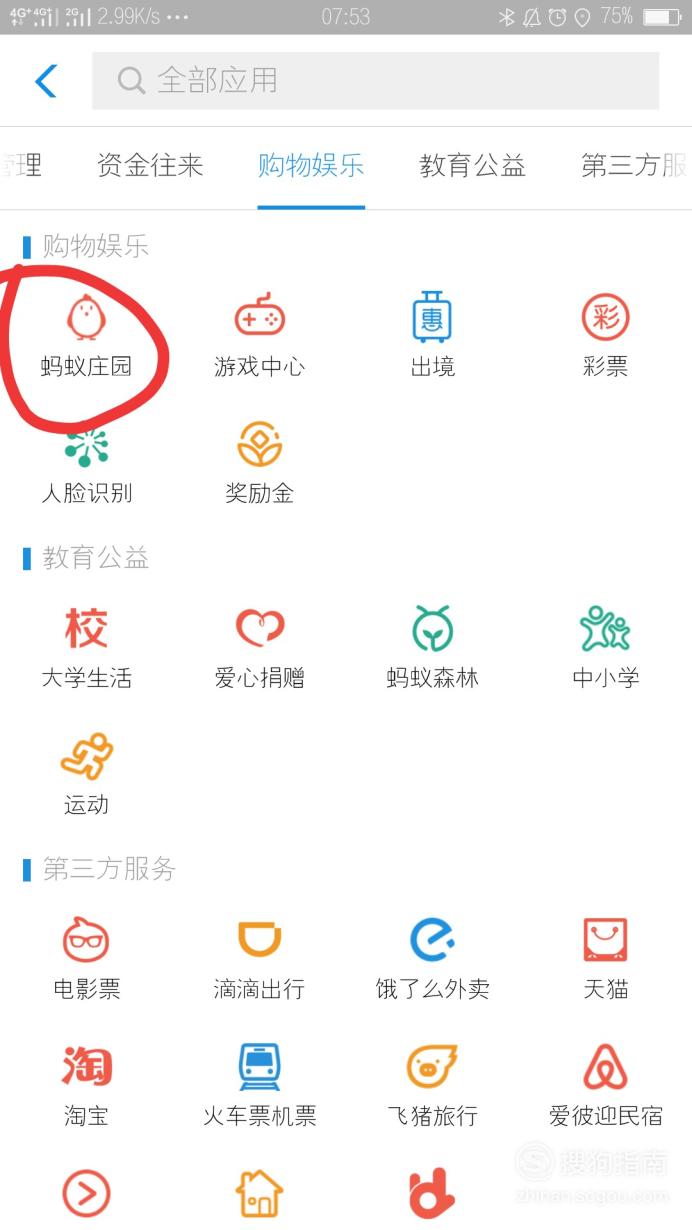Switch to the 教育公益 tab
The width and height of the screenshot is (692, 1230).
click(x=472, y=165)
